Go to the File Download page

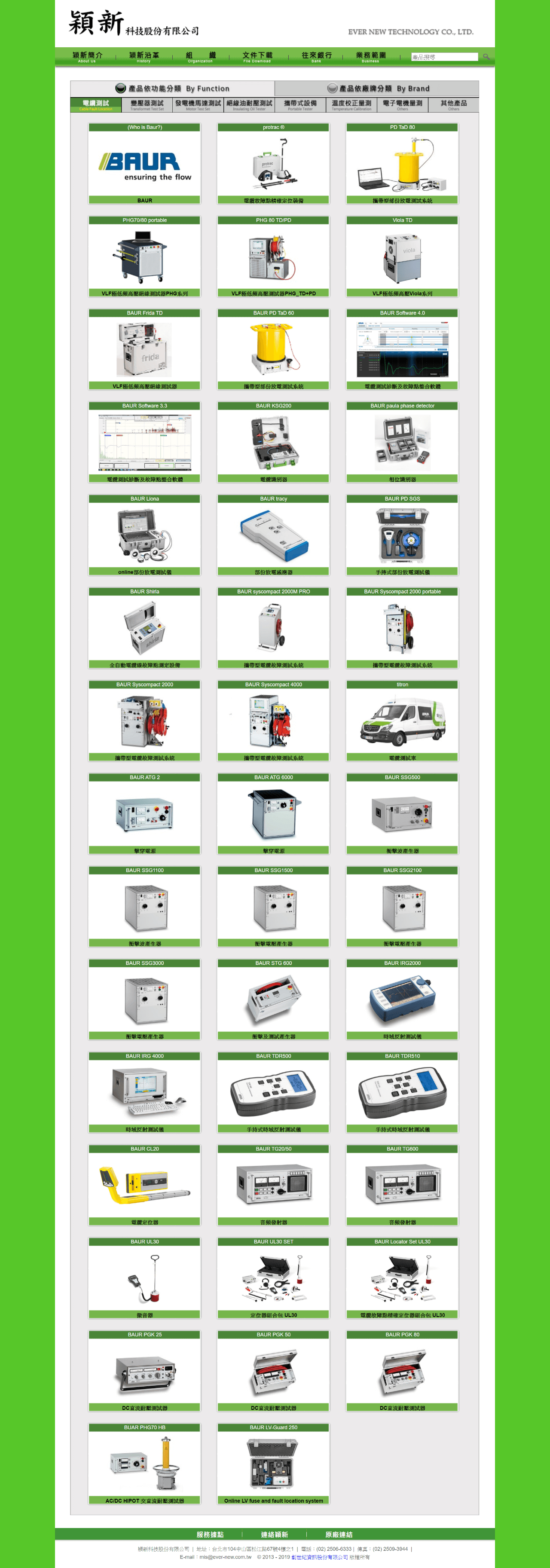(x=257, y=57)
